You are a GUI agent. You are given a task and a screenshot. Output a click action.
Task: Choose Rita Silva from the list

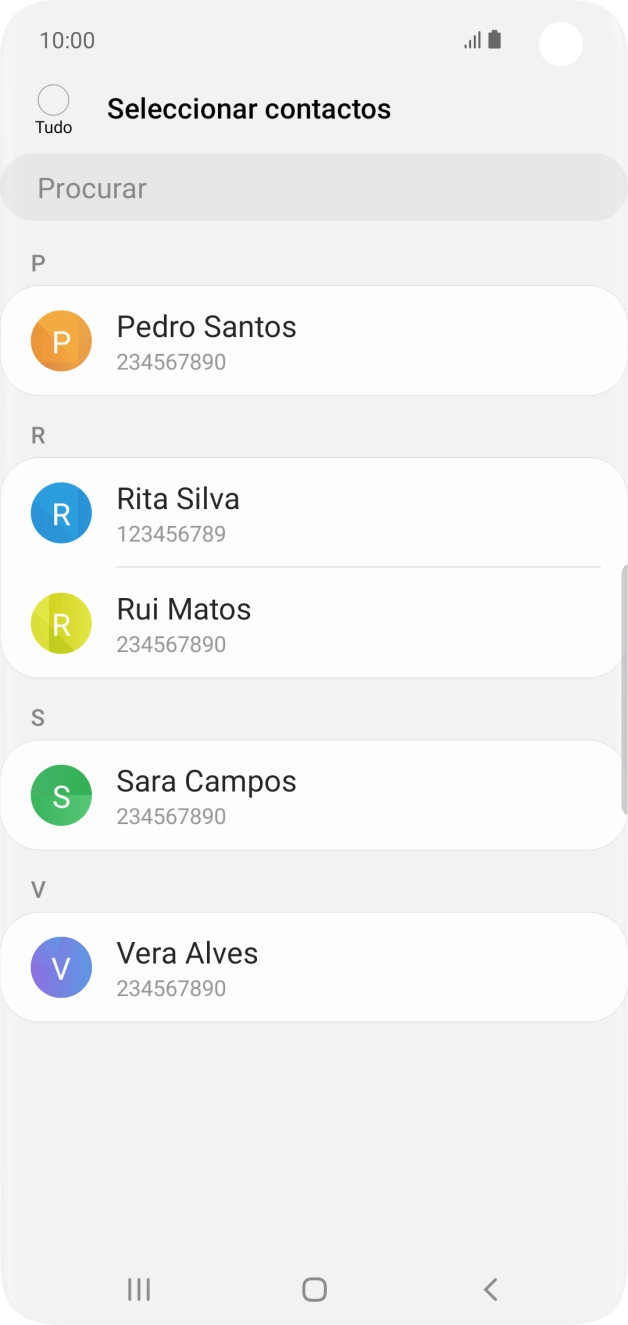point(313,513)
